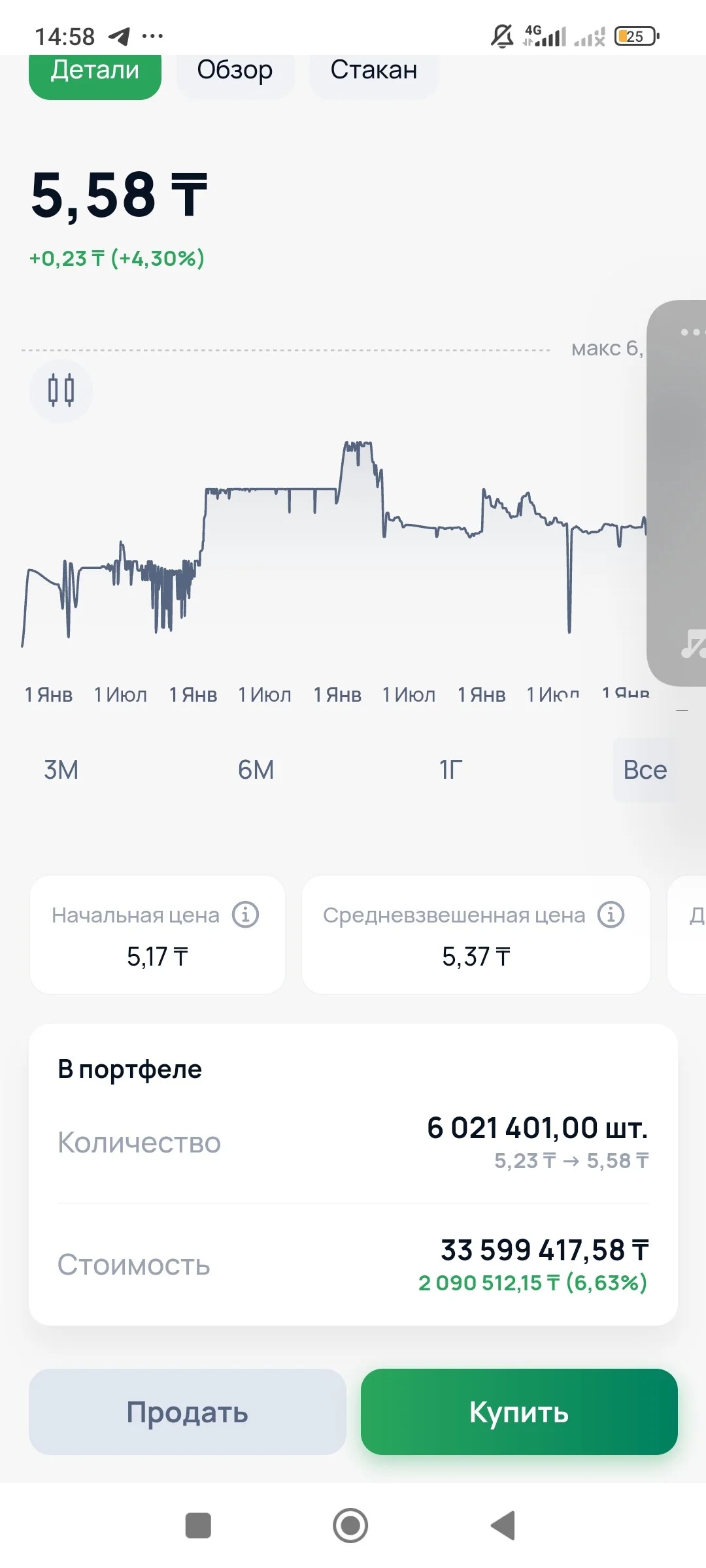Viewport: 706px width, 1568px height.
Task: Set chart period to 3М
Action: click(x=61, y=770)
